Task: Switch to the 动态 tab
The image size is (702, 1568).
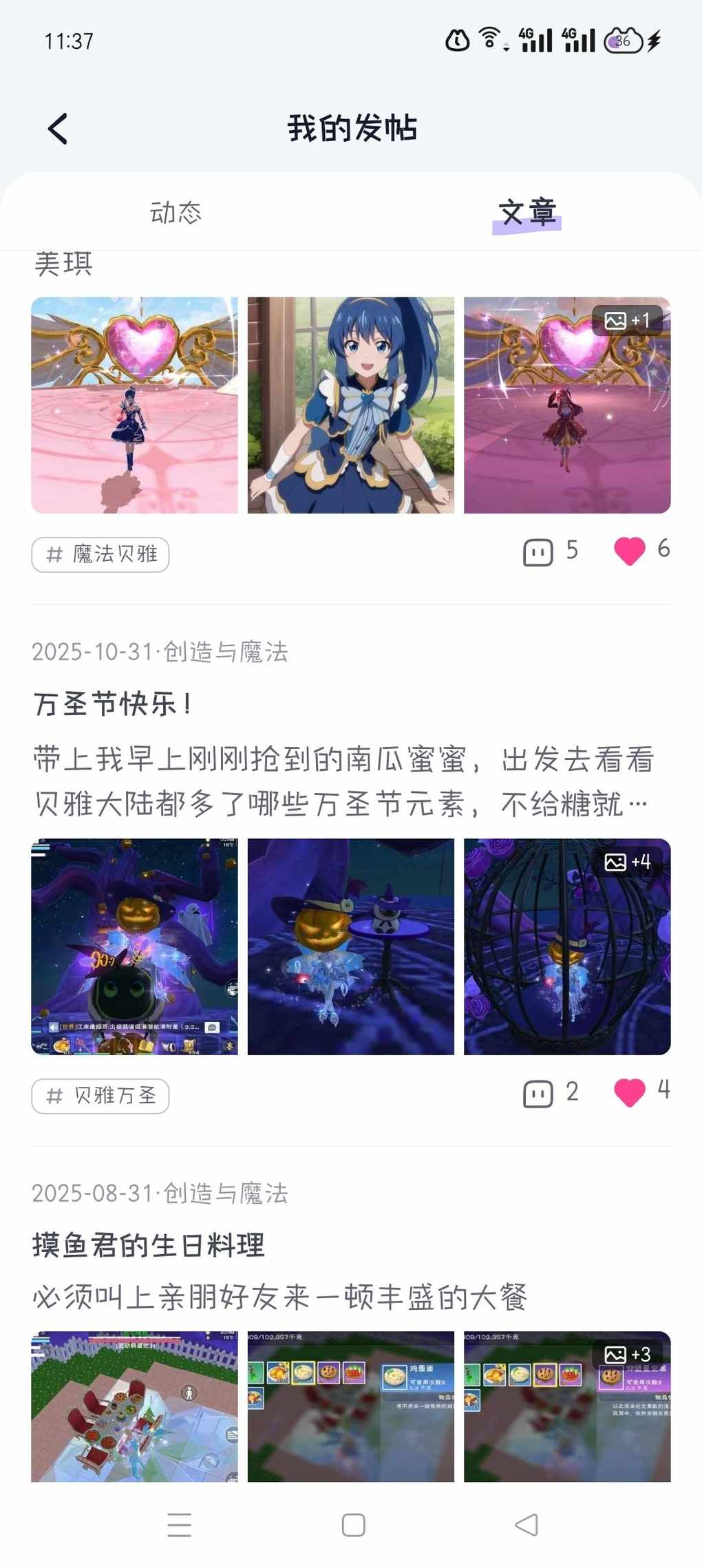Action: coord(175,213)
